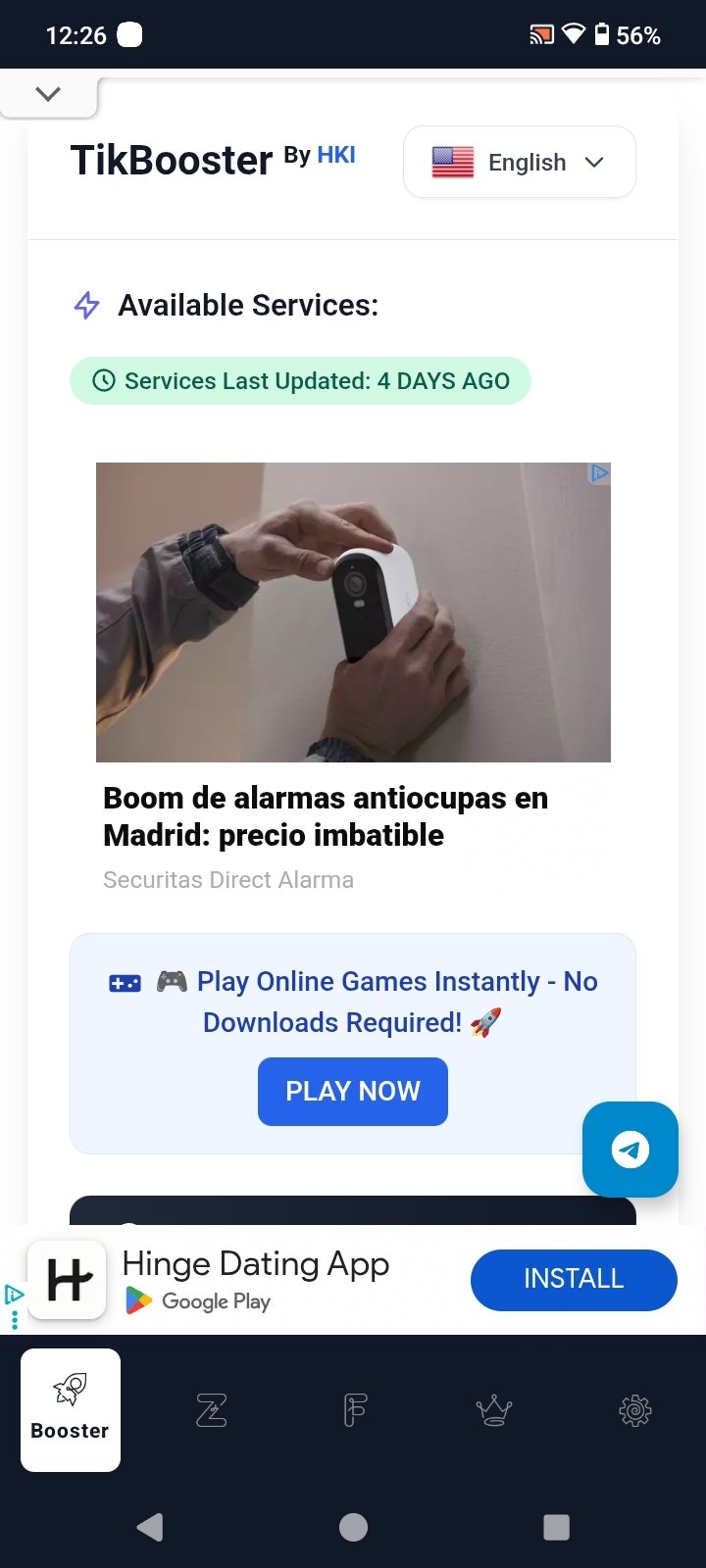Open the AdChoices icon on the photo ad
This screenshot has height=1568, width=706.
(598, 473)
